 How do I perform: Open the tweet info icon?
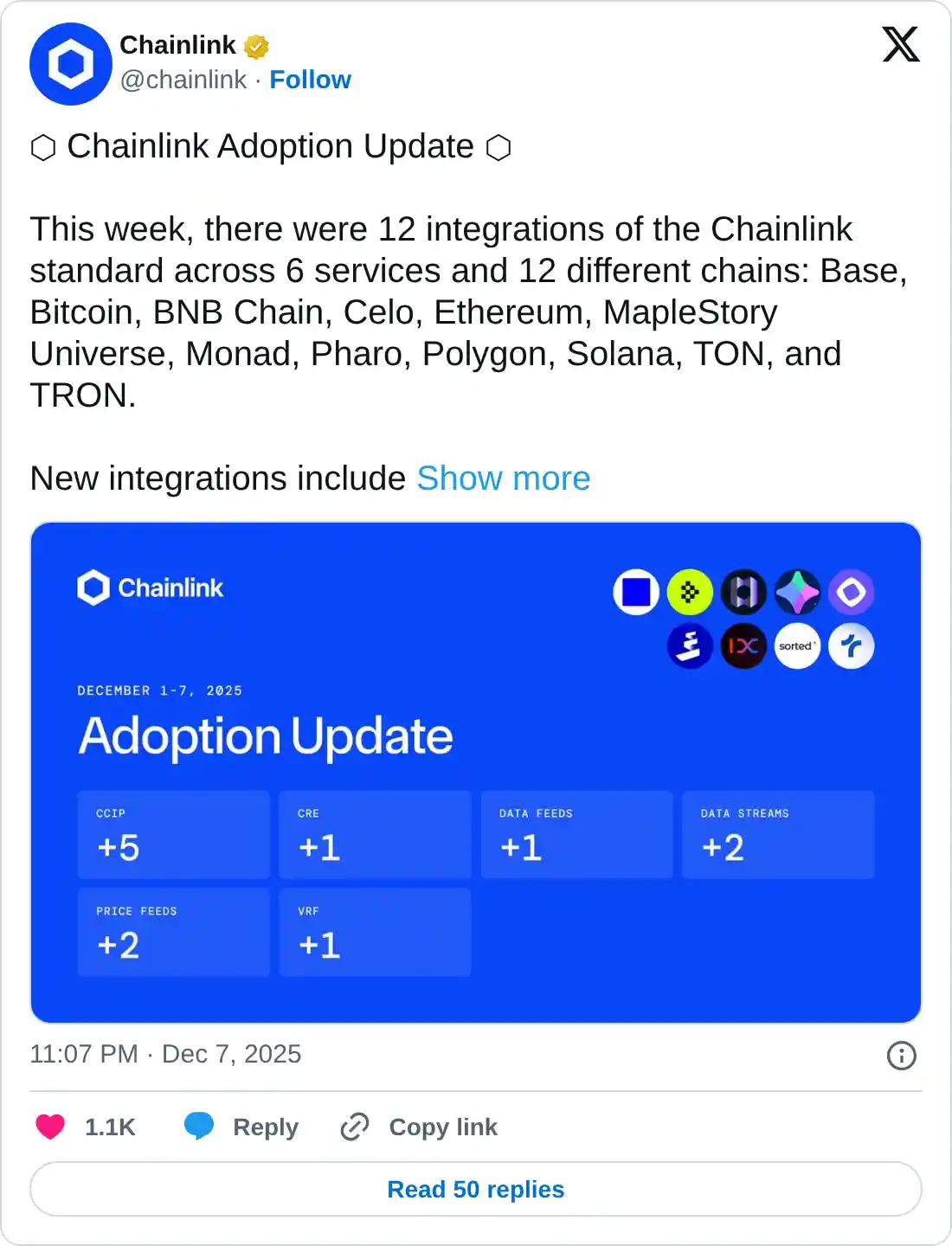(x=901, y=1056)
